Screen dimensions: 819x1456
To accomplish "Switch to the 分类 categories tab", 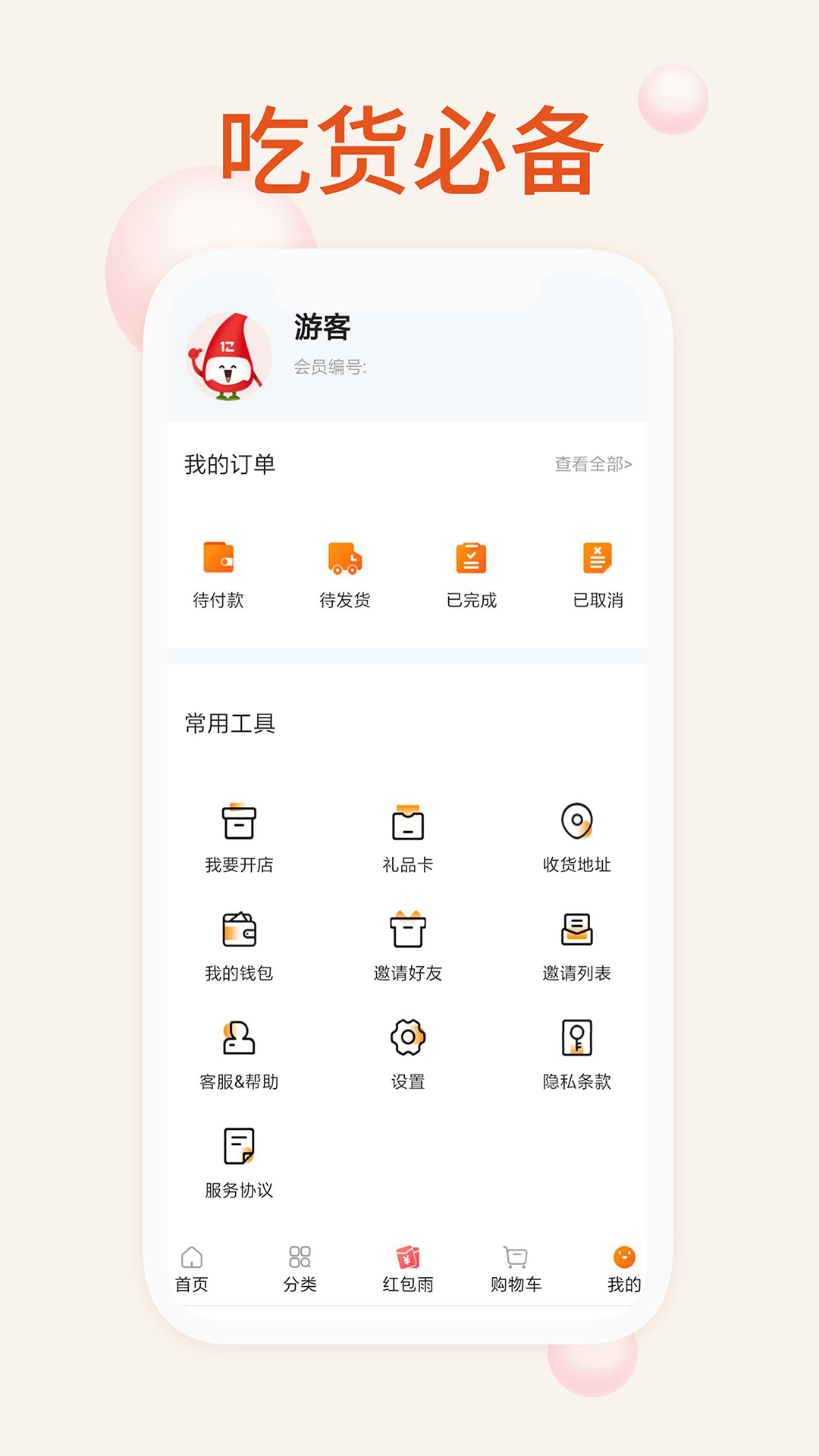I will coord(300,1265).
